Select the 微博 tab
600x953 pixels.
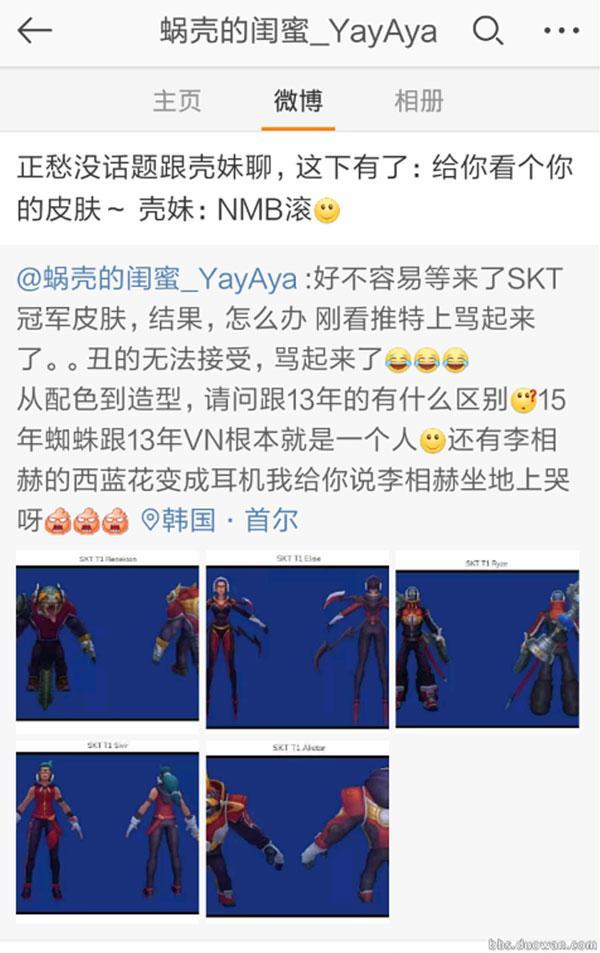pos(298,101)
